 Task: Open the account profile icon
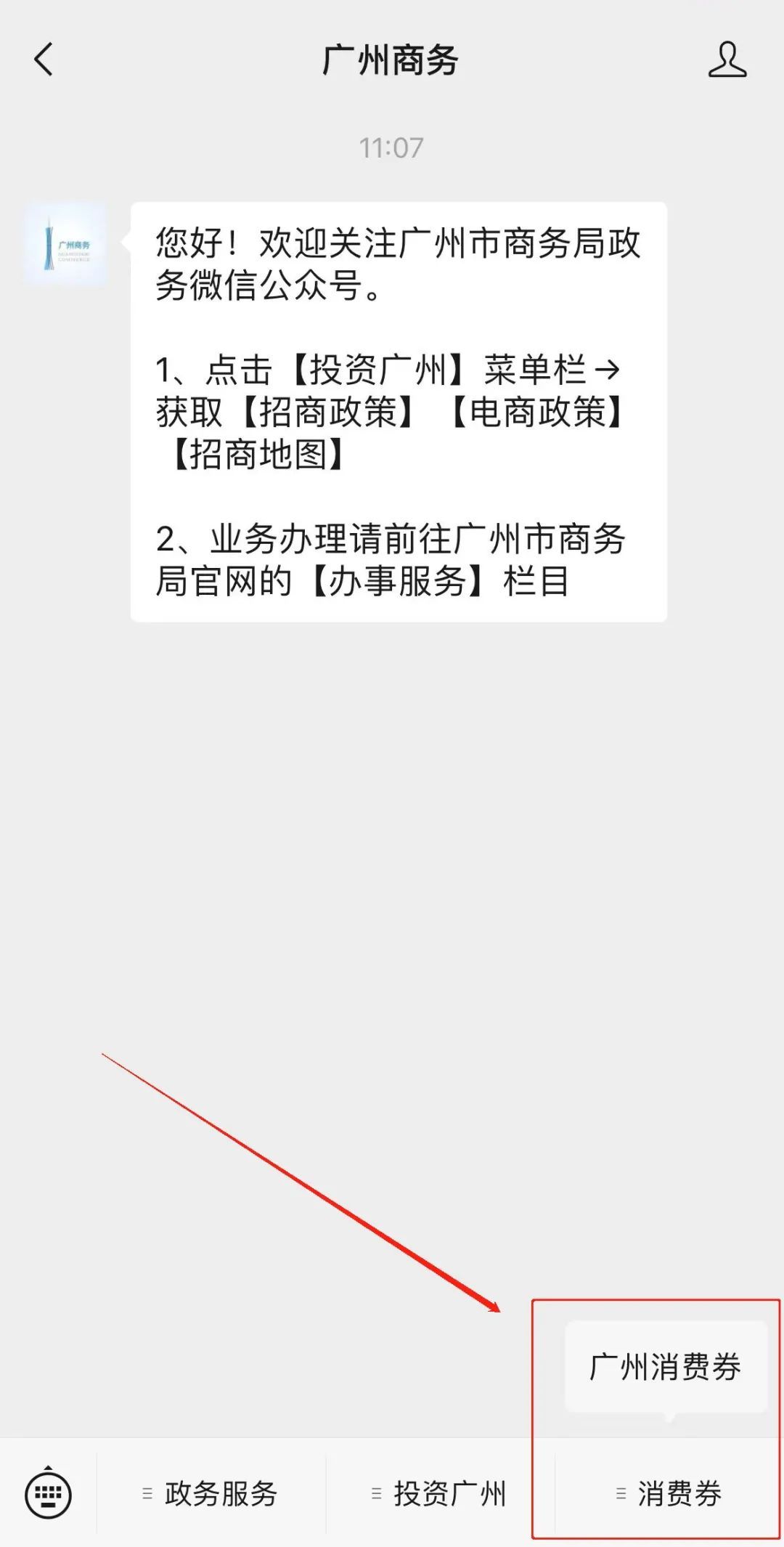(x=727, y=60)
